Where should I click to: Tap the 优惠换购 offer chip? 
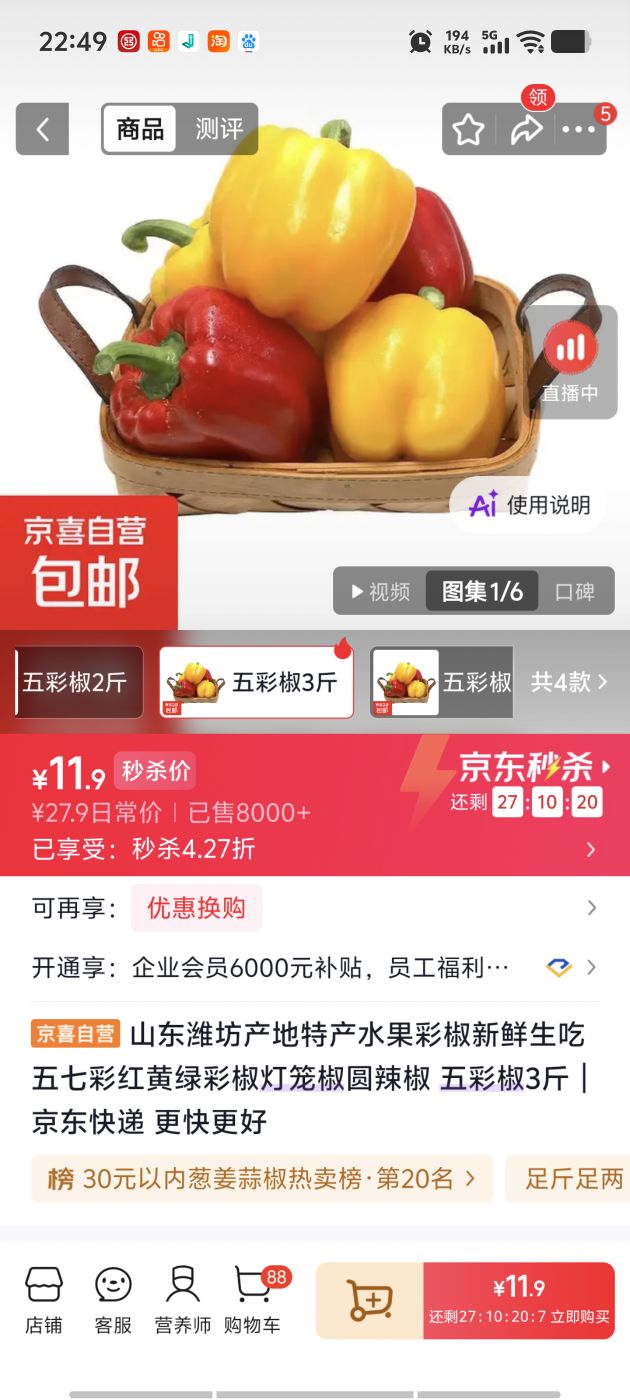point(196,908)
